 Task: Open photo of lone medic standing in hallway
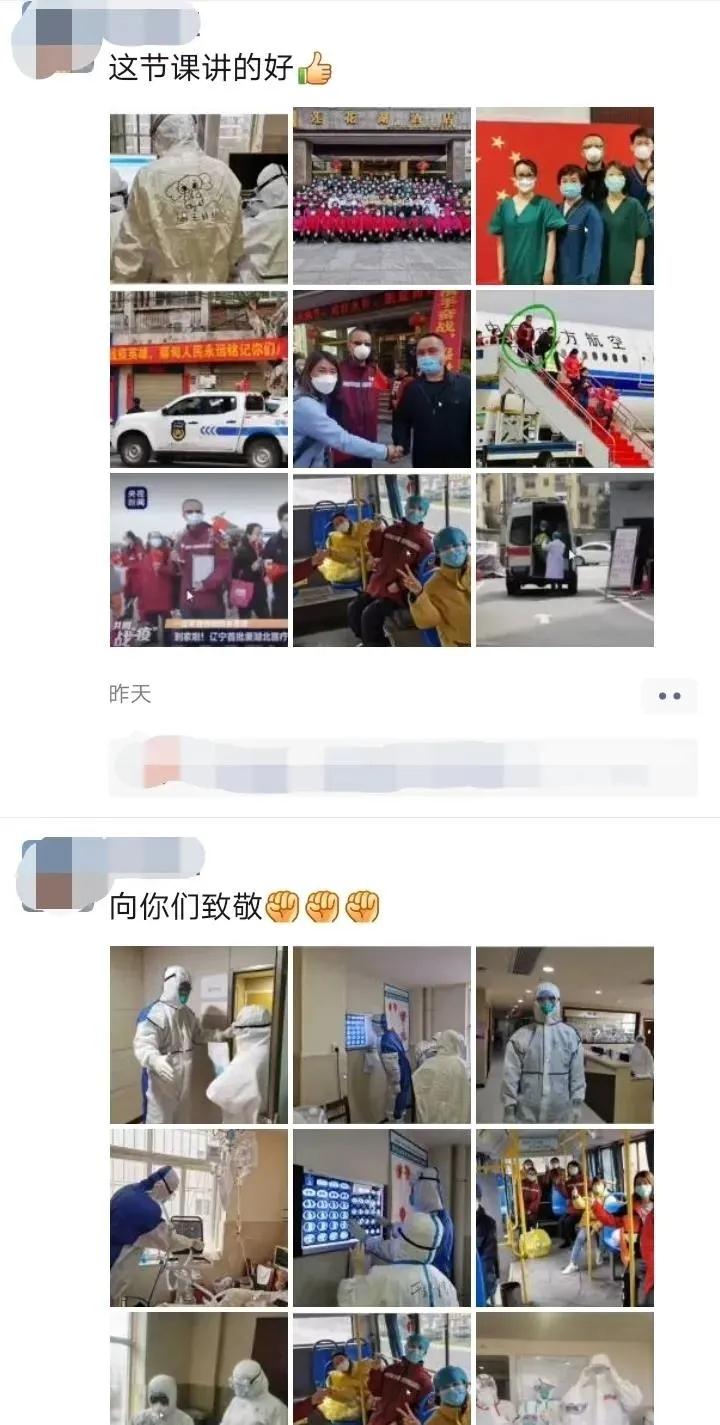coord(564,1035)
